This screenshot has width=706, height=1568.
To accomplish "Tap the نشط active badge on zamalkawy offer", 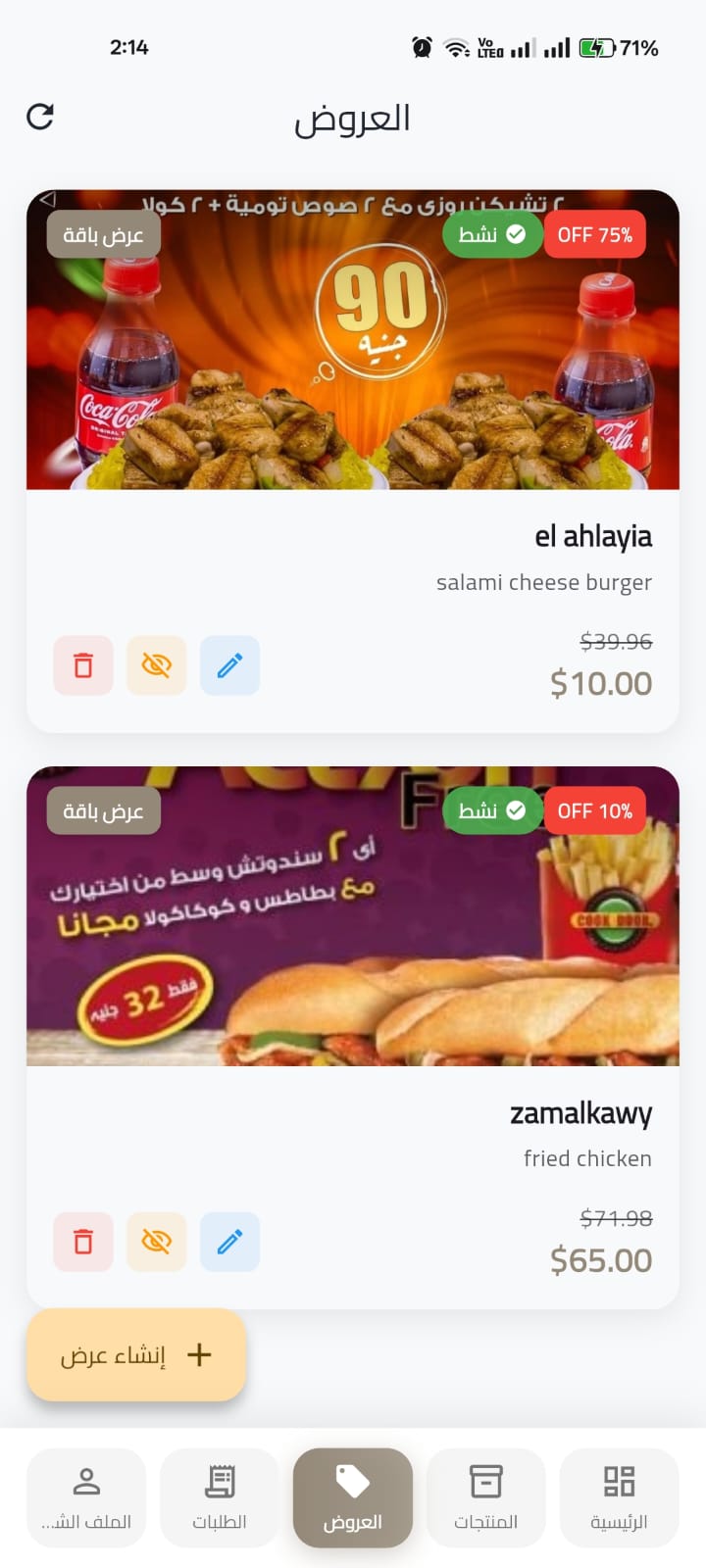I will coord(491,810).
